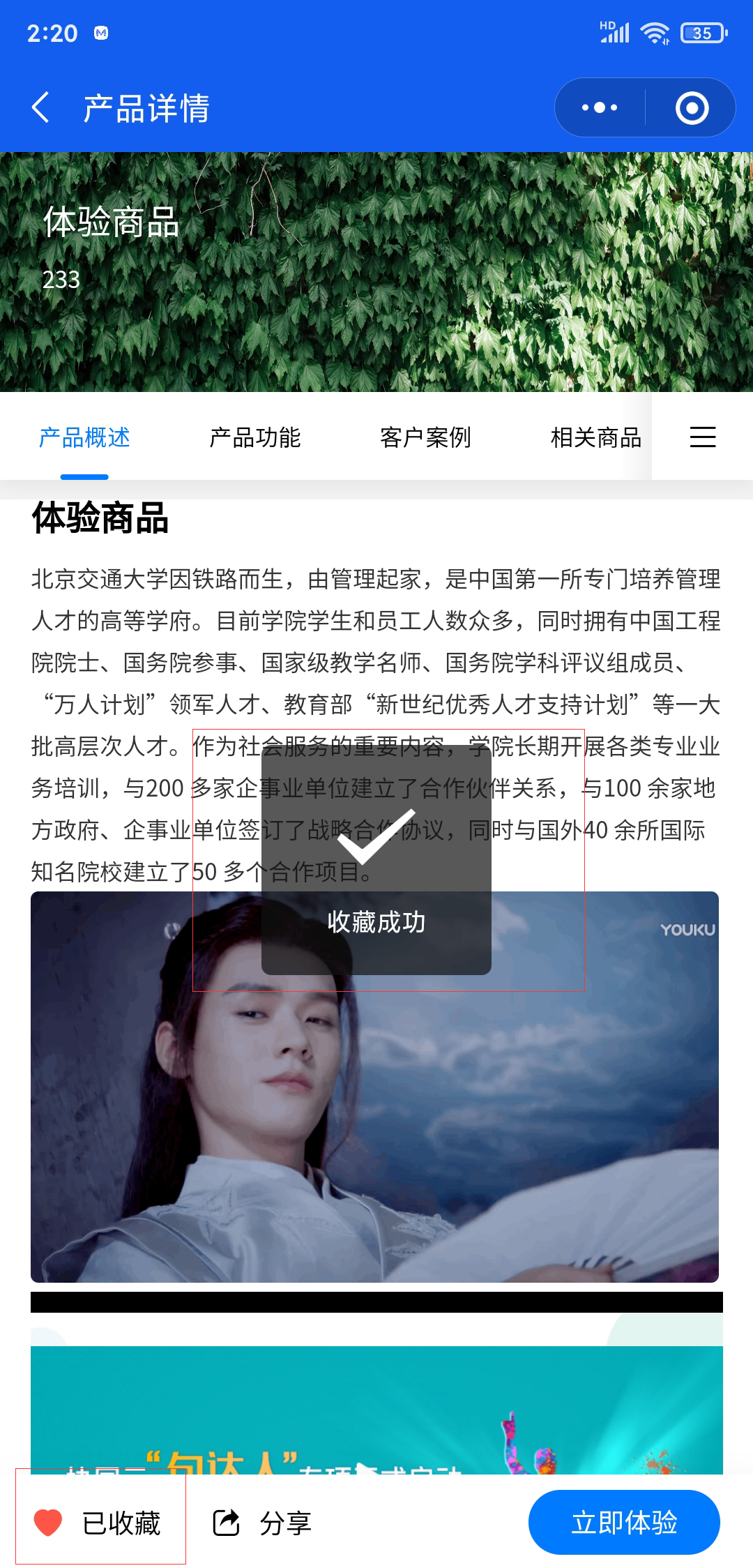Viewport: 753px width, 1568px height.
Task: Switch to the 相关商品 tab
Action: (595, 437)
